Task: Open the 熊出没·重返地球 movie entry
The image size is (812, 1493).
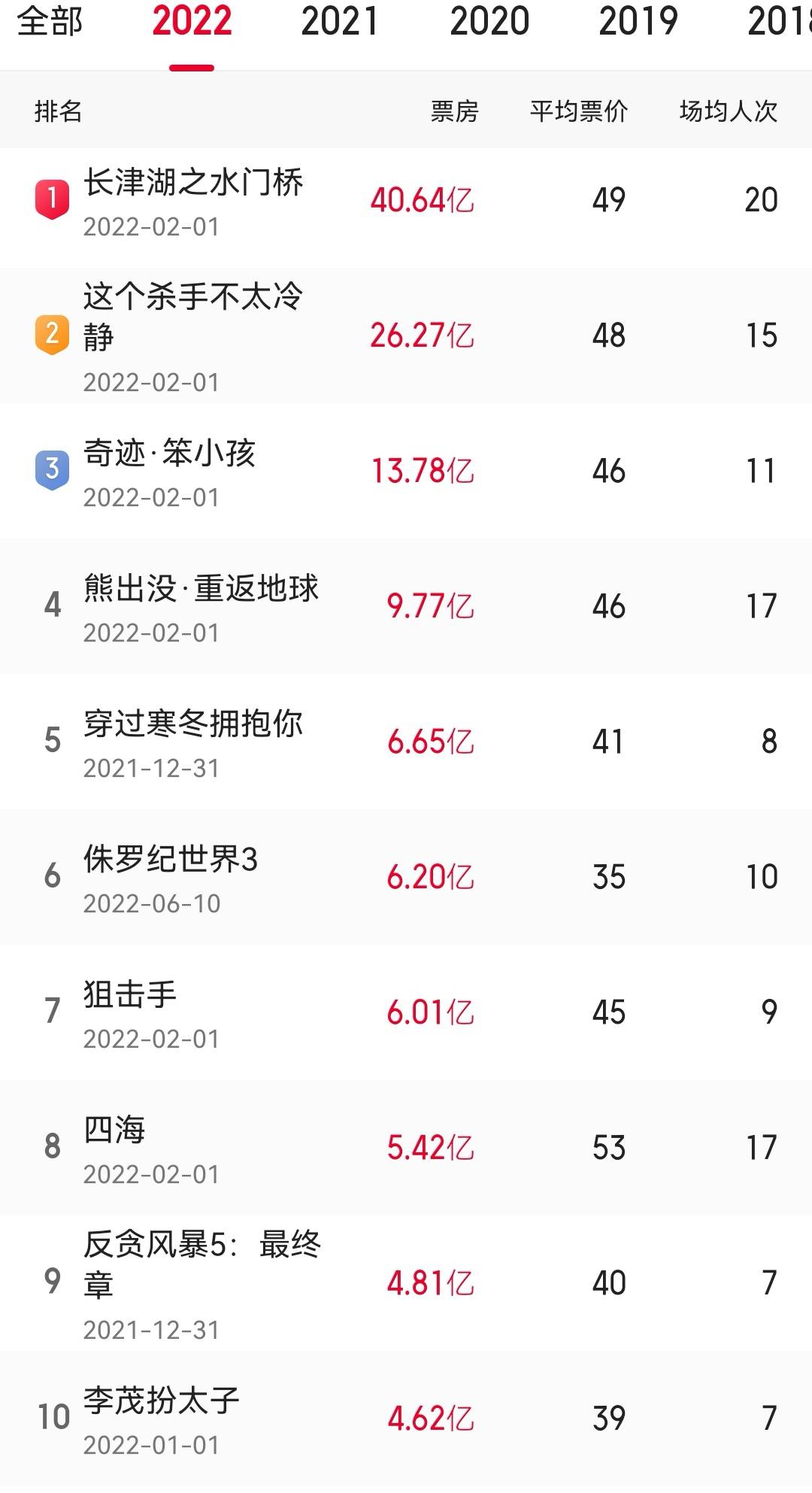Action: pyautogui.click(x=201, y=590)
